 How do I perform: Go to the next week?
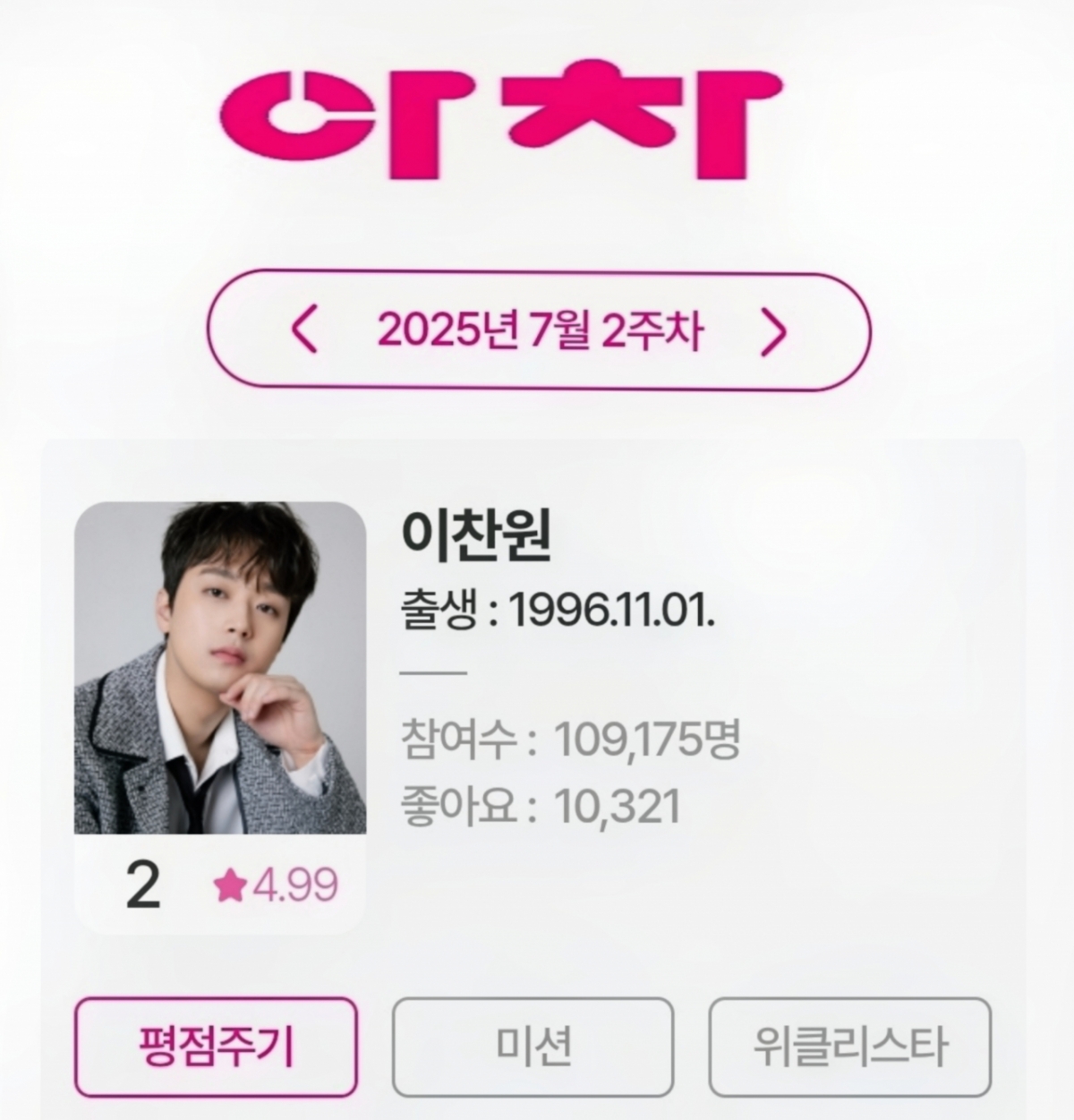click(772, 331)
